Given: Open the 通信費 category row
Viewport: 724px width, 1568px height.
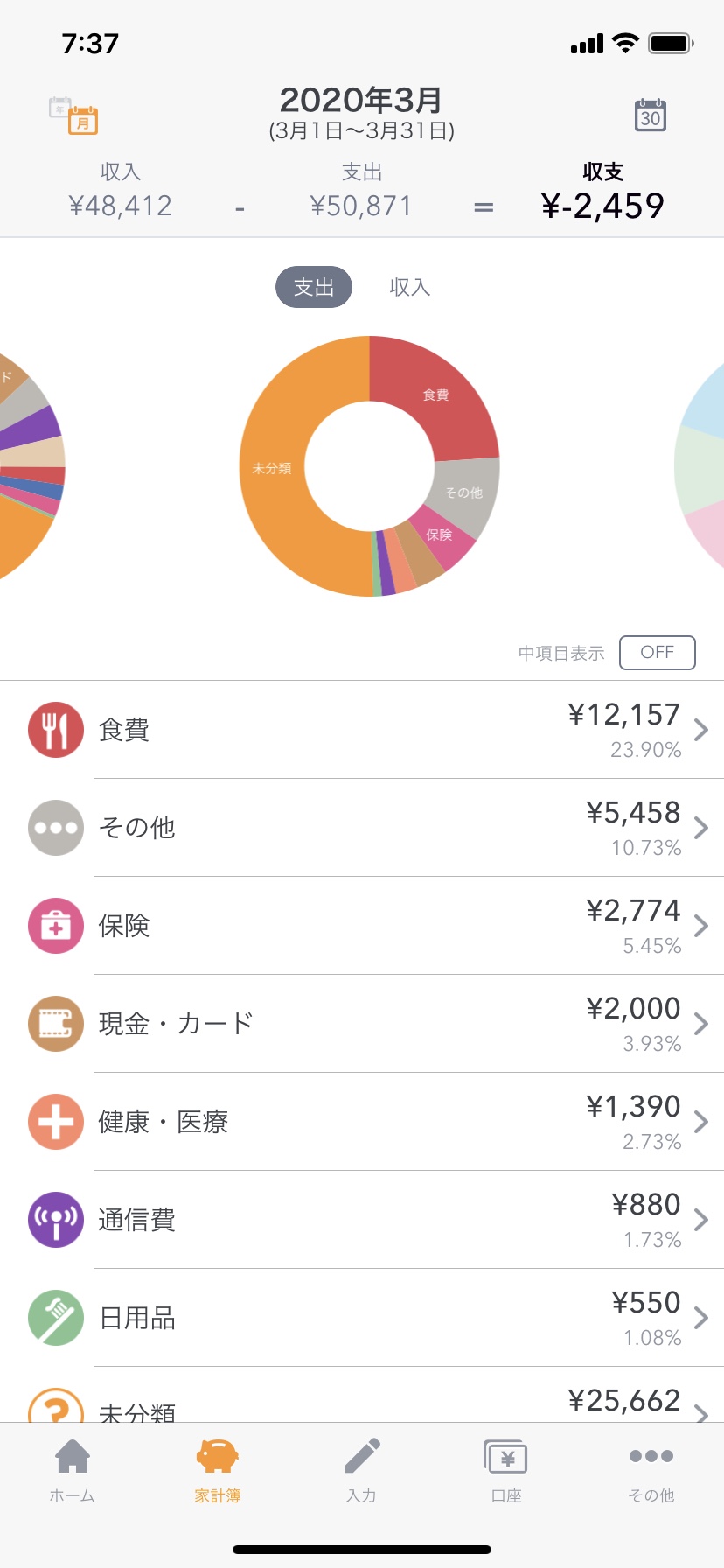Looking at the screenshot, I should pyautogui.click(x=362, y=1220).
